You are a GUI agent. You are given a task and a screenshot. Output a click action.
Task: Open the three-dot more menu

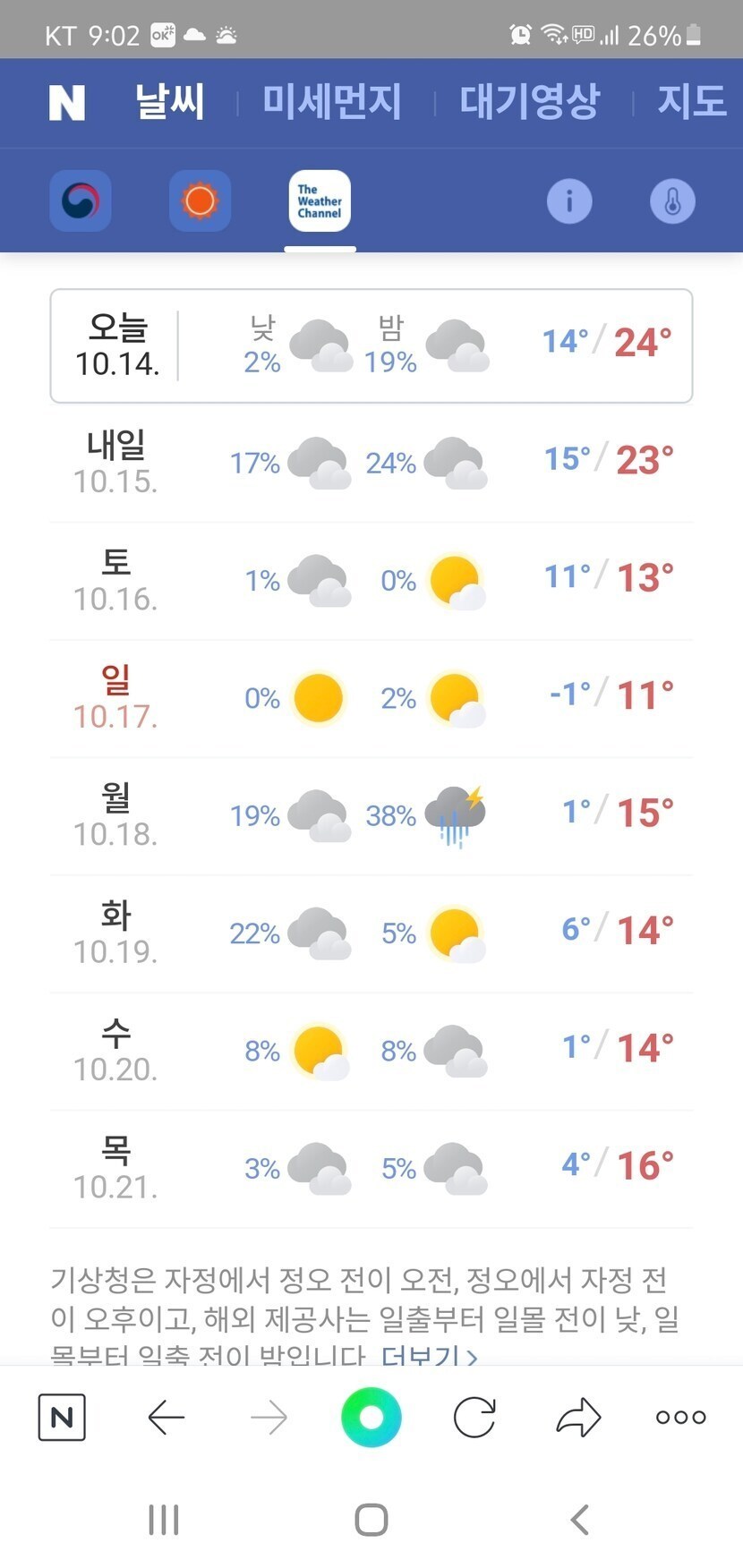(x=681, y=1417)
